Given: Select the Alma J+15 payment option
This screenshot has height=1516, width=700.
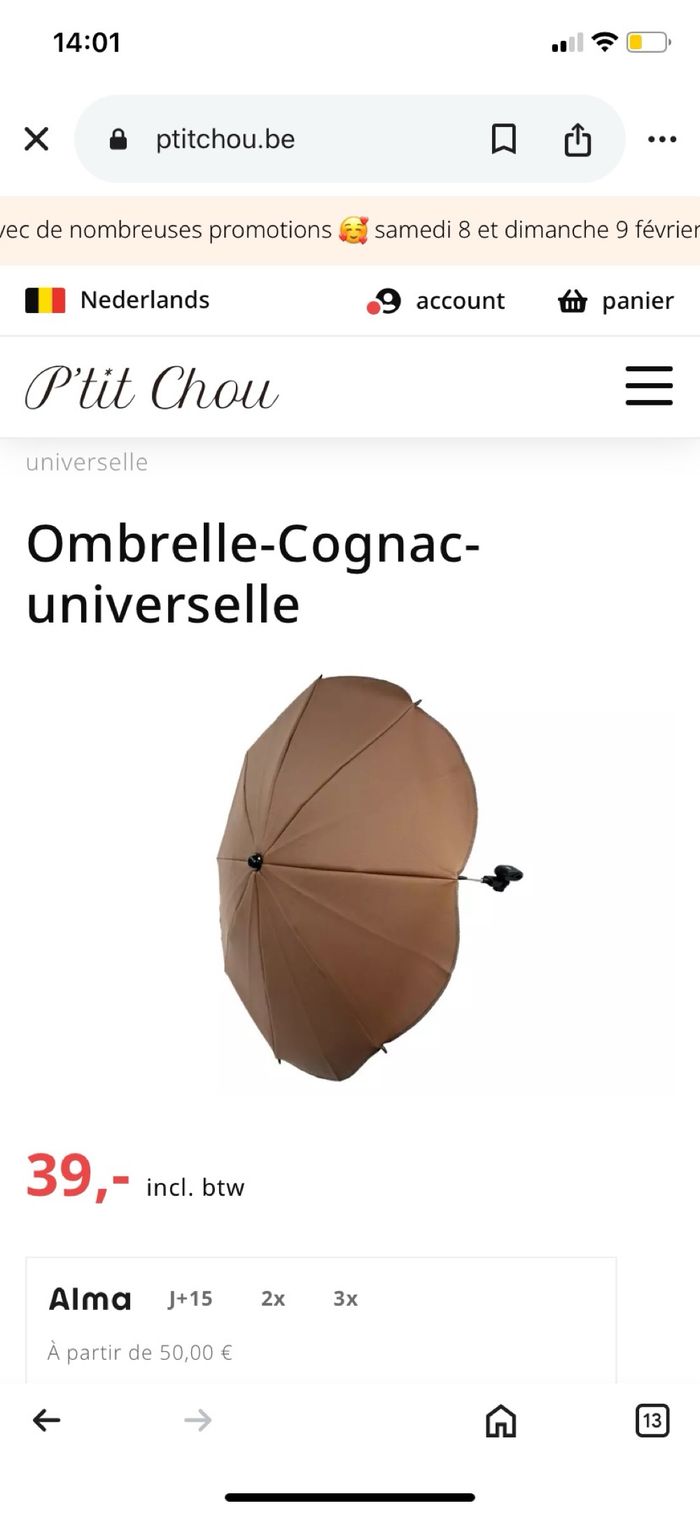Looking at the screenshot, I should click(x=190, y=1299).
